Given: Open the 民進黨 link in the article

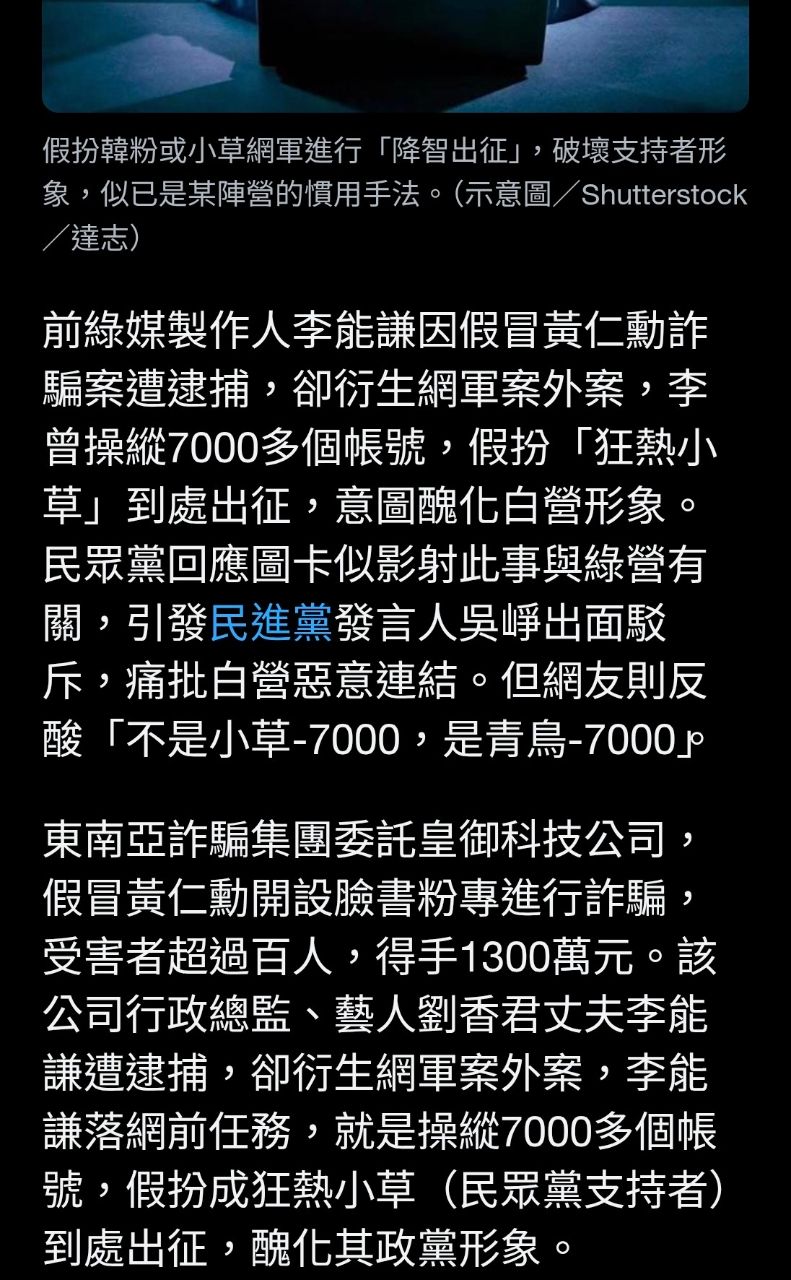Looking at the screenshot, I should point(270,623).
